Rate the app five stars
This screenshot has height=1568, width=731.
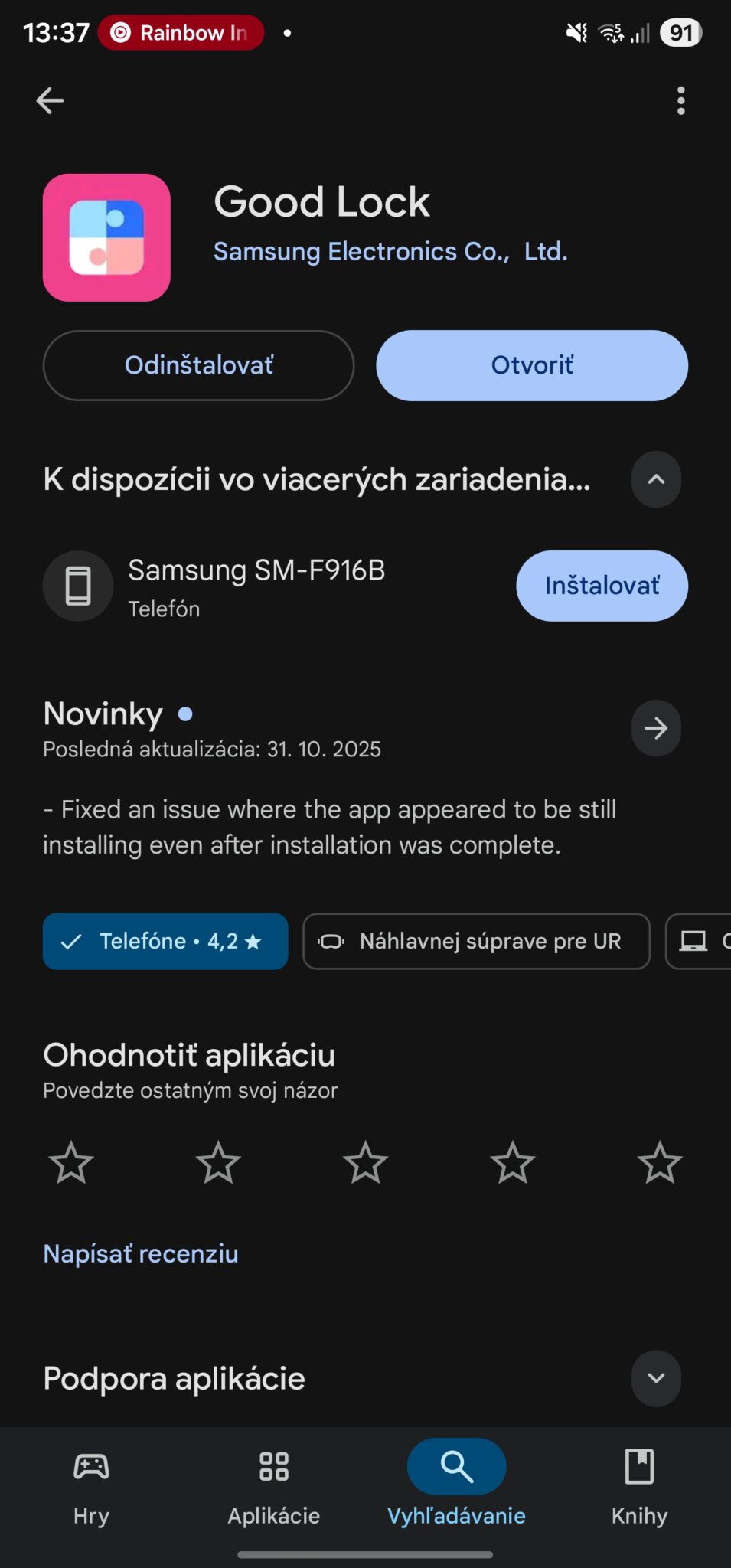(x=659, y=1162)
